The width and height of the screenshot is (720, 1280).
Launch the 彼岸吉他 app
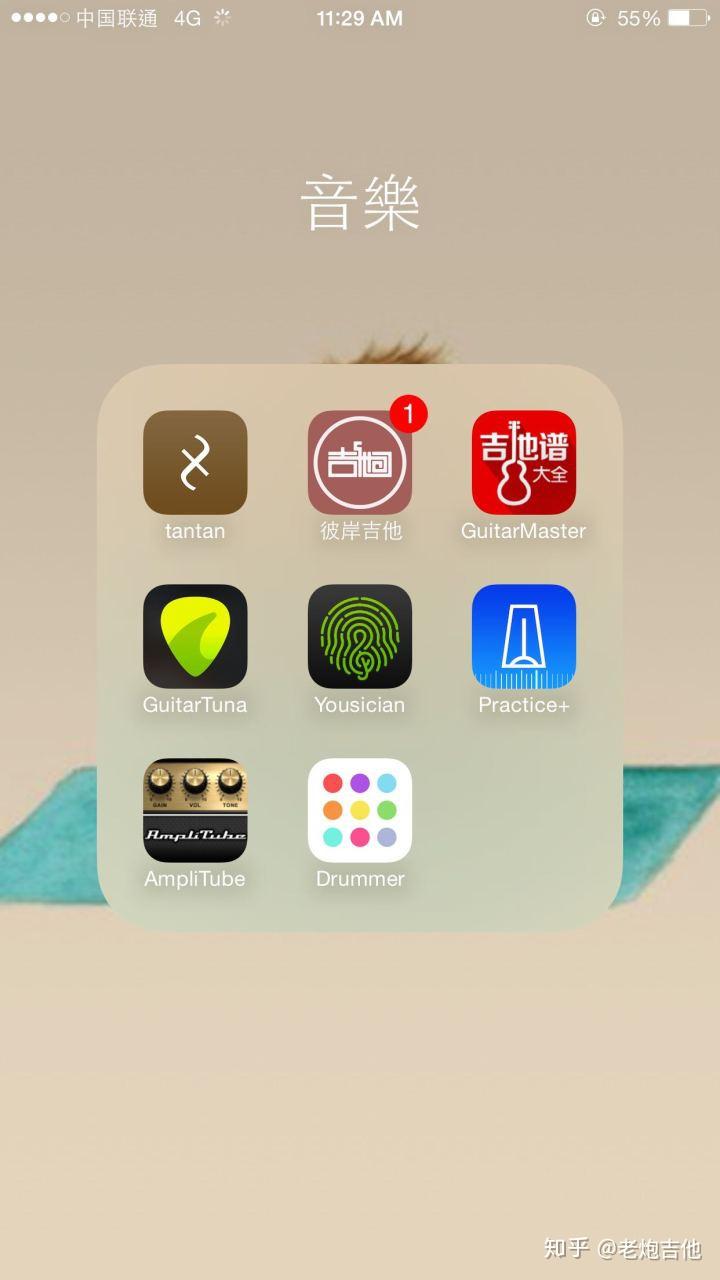click(x=360, y=462)
